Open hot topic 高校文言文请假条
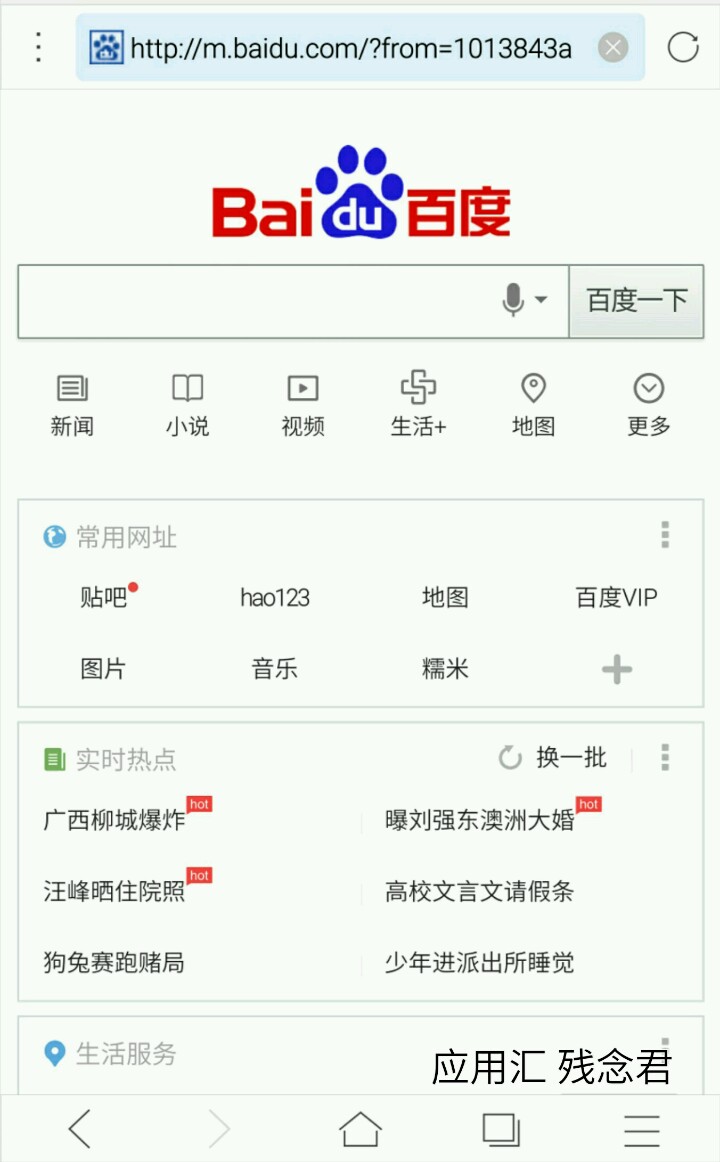This screenshot has height=1162, width=720. (x=480, y=892)
